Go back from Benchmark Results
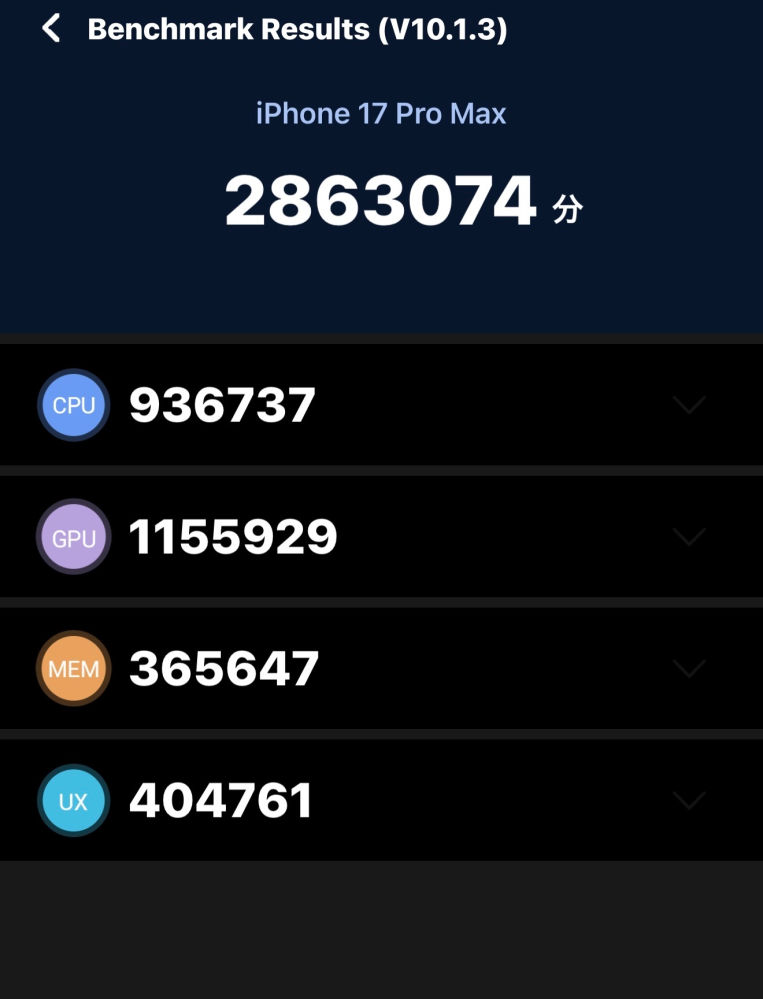The height and width of the screenshot is (999, 763). [x=51, y=29]
